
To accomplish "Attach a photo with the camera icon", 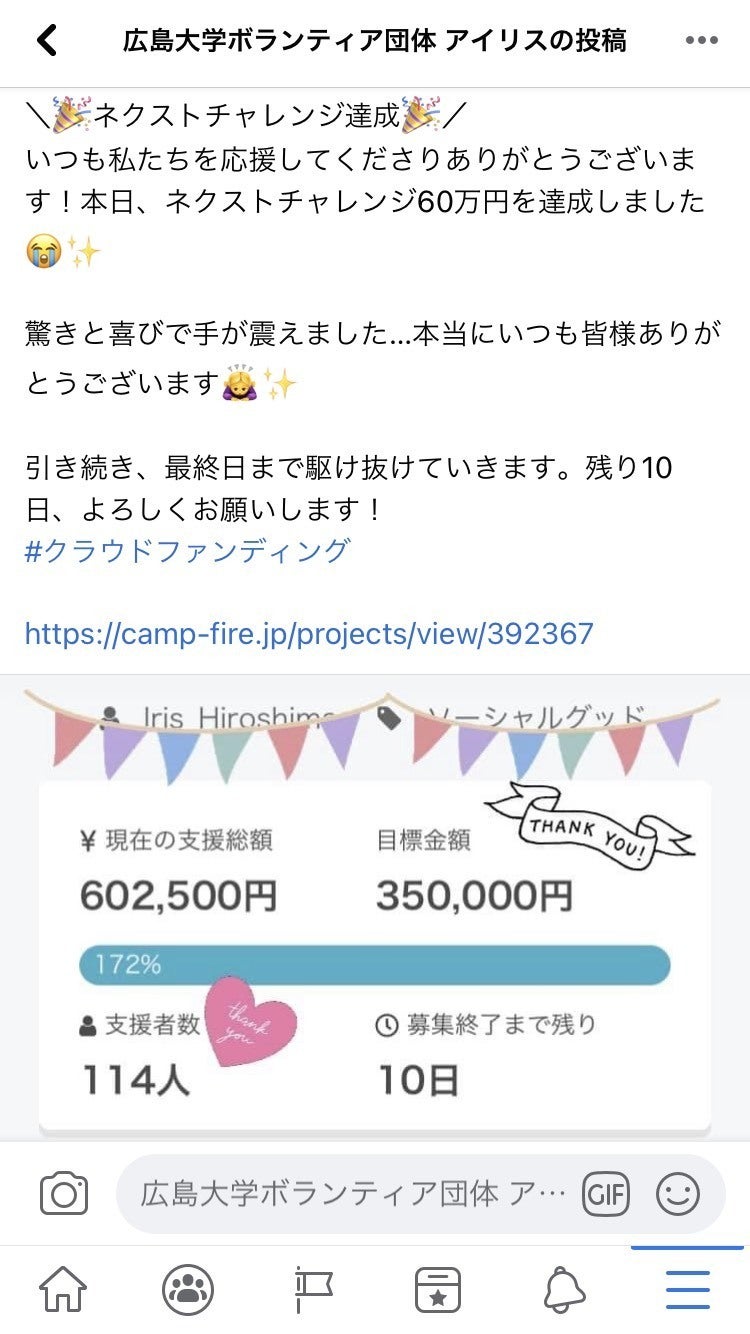I will coord(64,1194).
